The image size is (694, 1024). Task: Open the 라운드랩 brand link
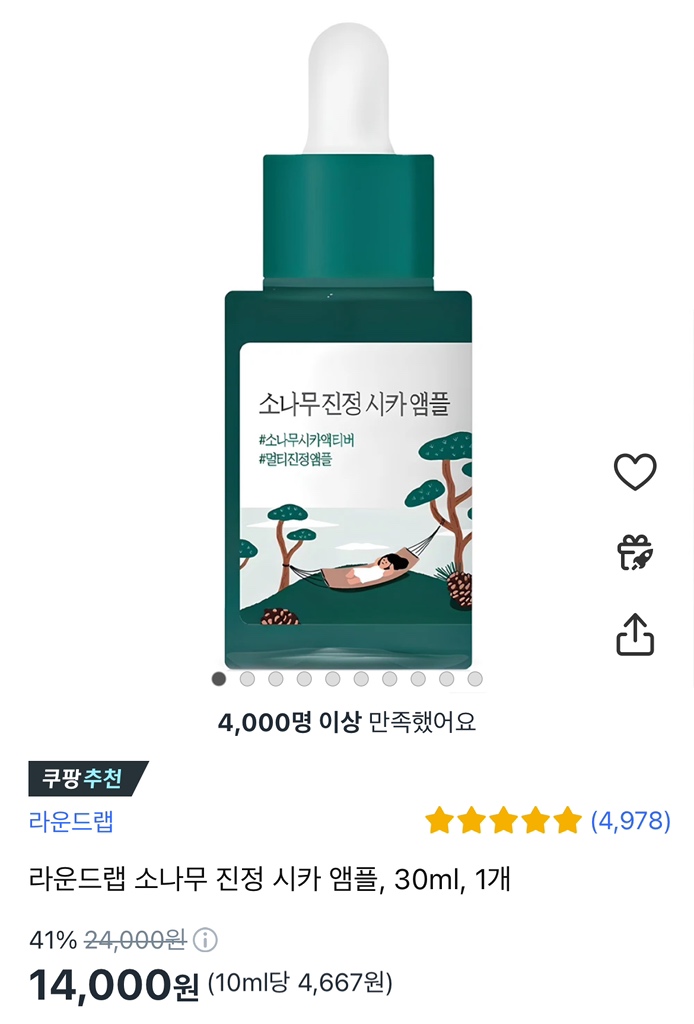click(x=71, y=822)
